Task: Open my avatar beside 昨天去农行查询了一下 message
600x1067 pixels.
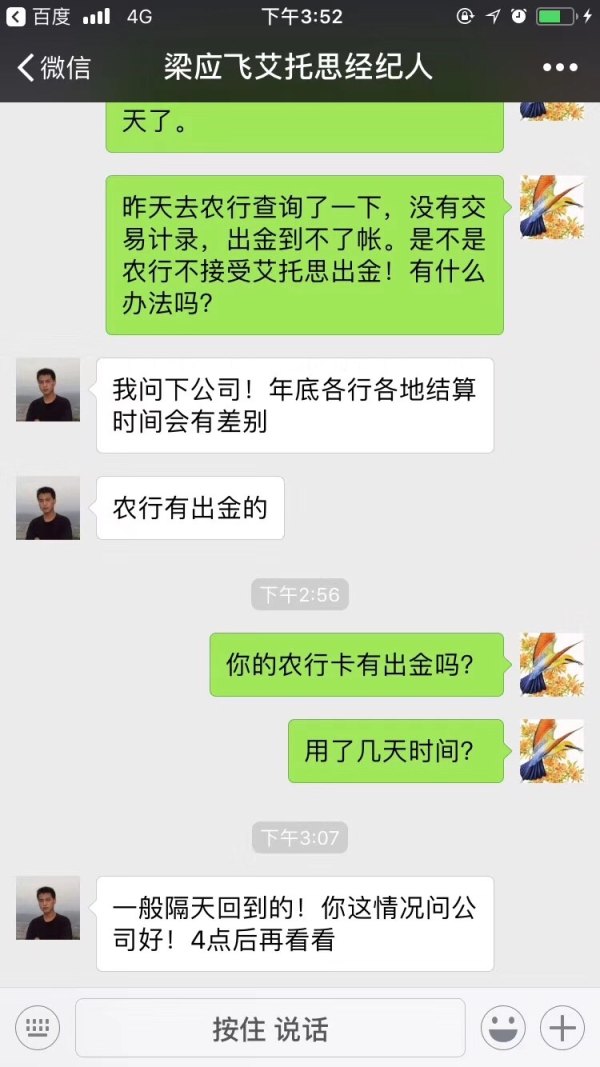Action: coord(552,207)
